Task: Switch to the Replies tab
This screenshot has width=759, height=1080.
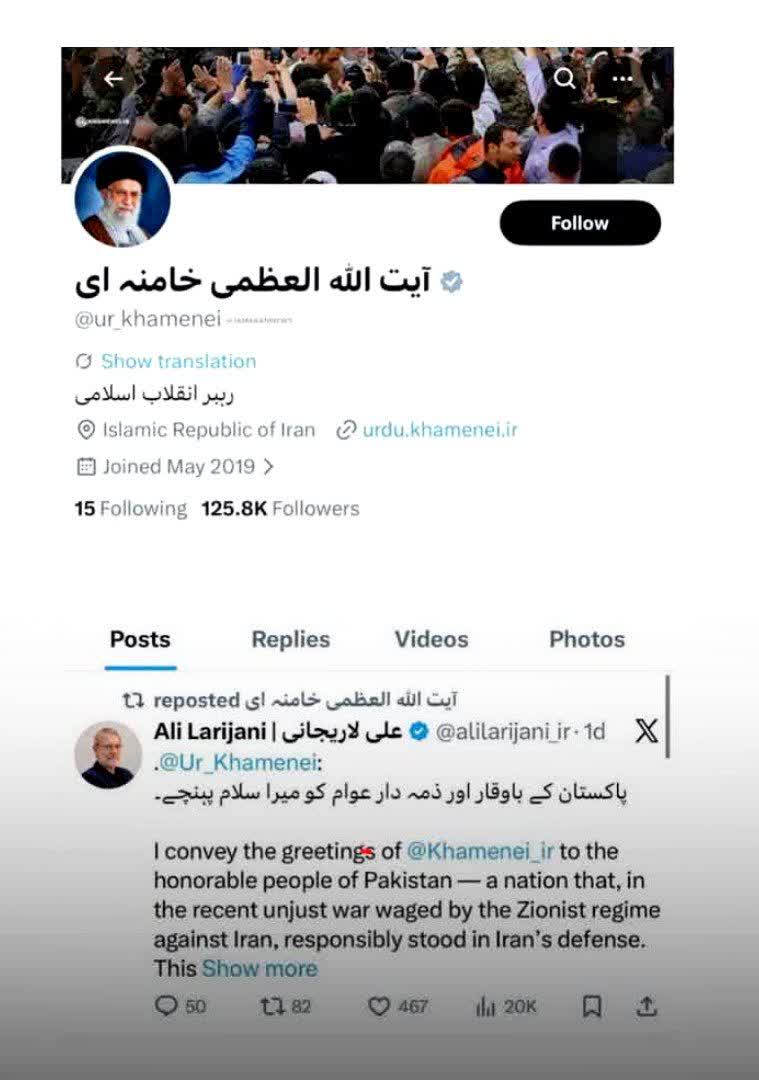Action: (x=290, y=639)
